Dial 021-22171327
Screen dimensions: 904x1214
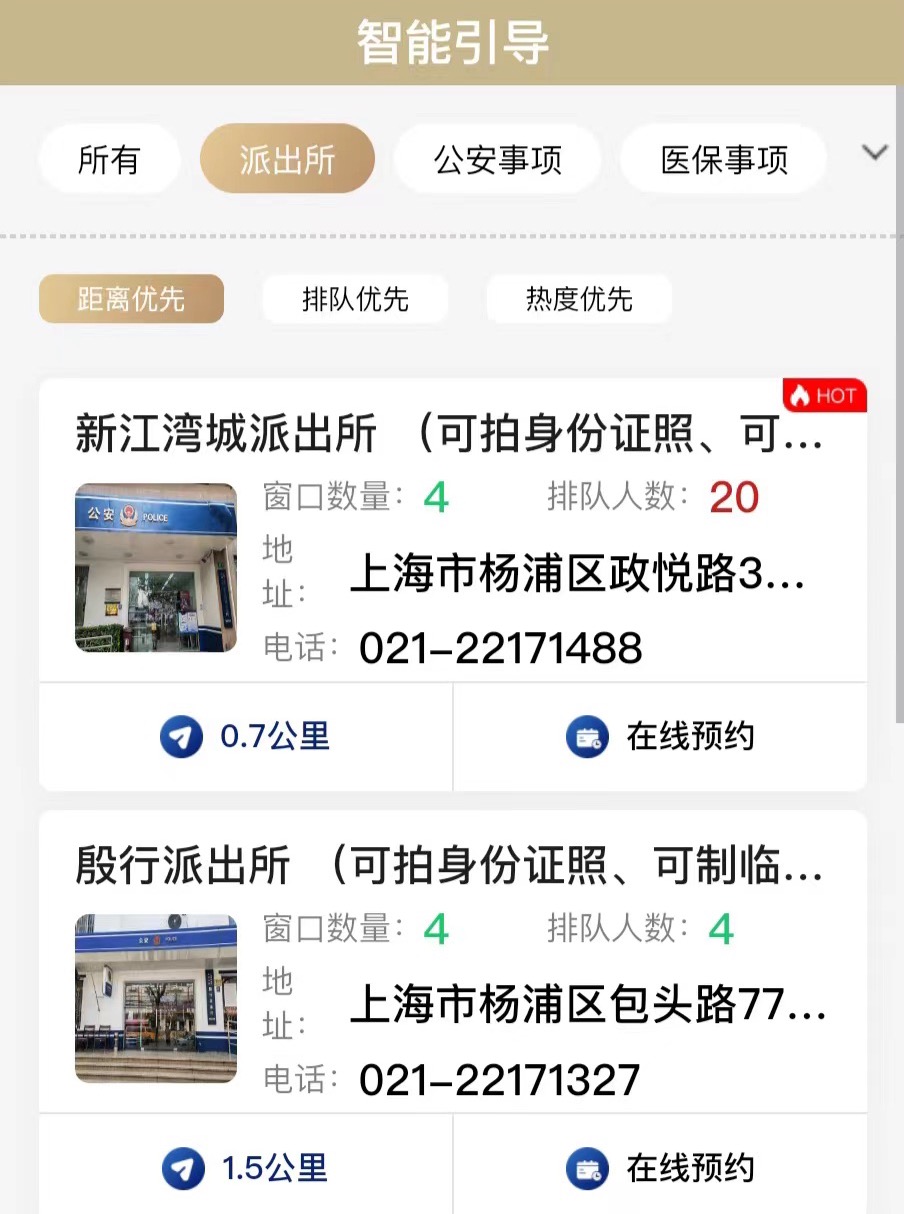pyautogui.click(x=499, y=1080)
